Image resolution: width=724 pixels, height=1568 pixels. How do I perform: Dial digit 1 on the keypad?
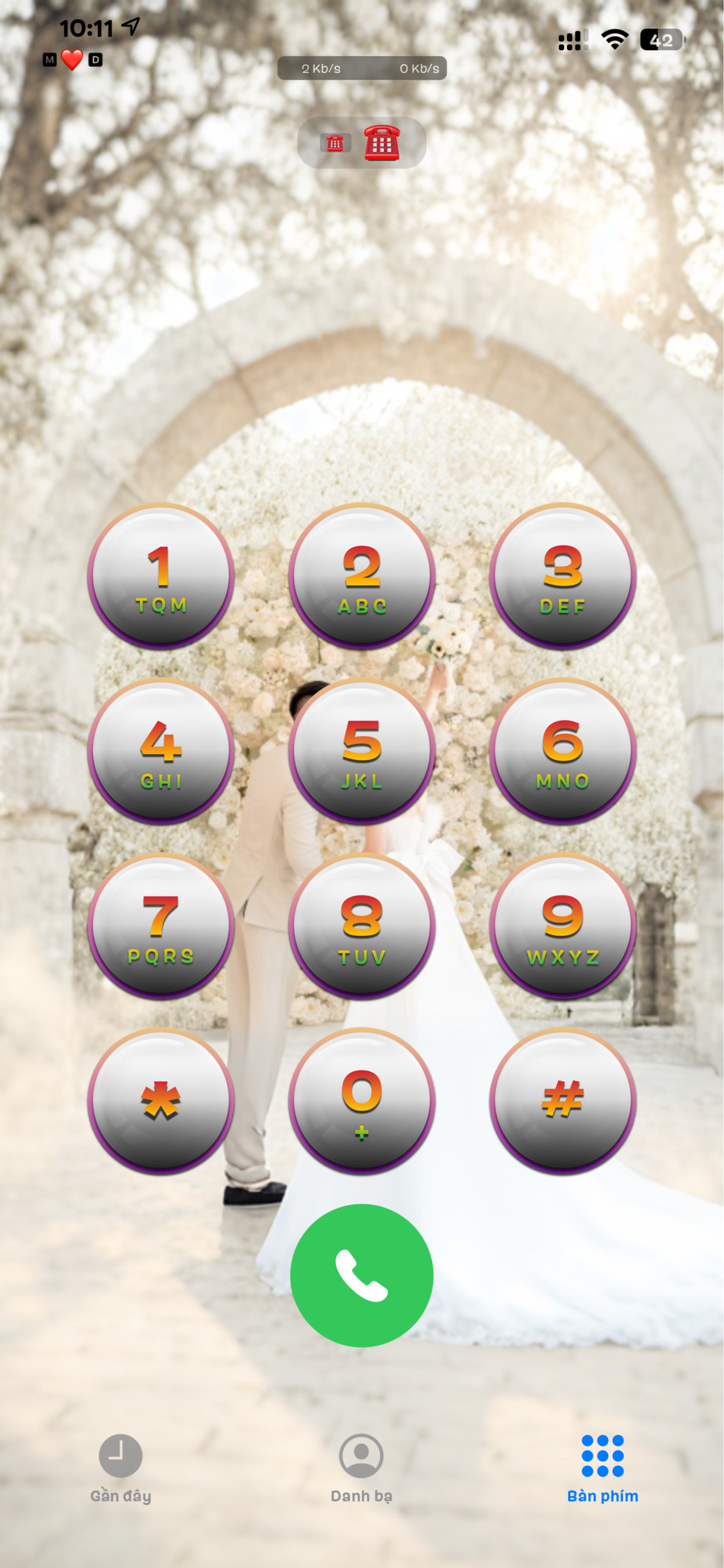(x=161, y=576)
